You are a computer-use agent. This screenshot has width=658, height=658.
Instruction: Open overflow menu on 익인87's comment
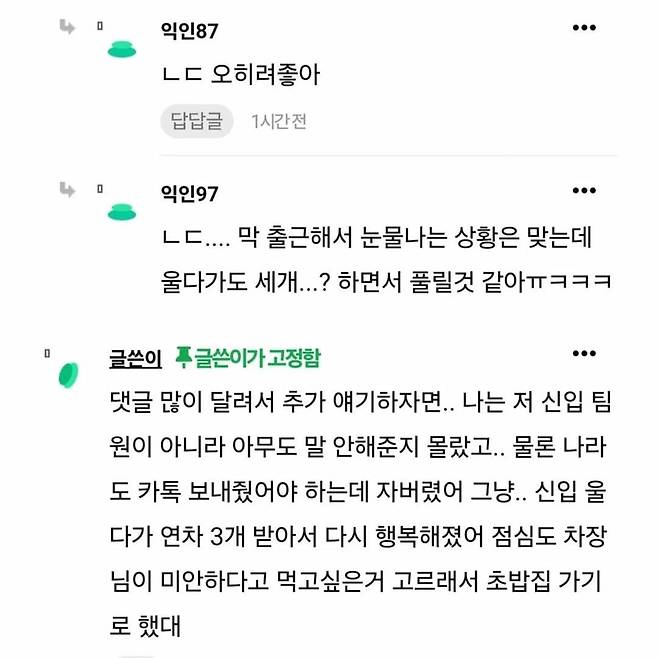point(584,28)
